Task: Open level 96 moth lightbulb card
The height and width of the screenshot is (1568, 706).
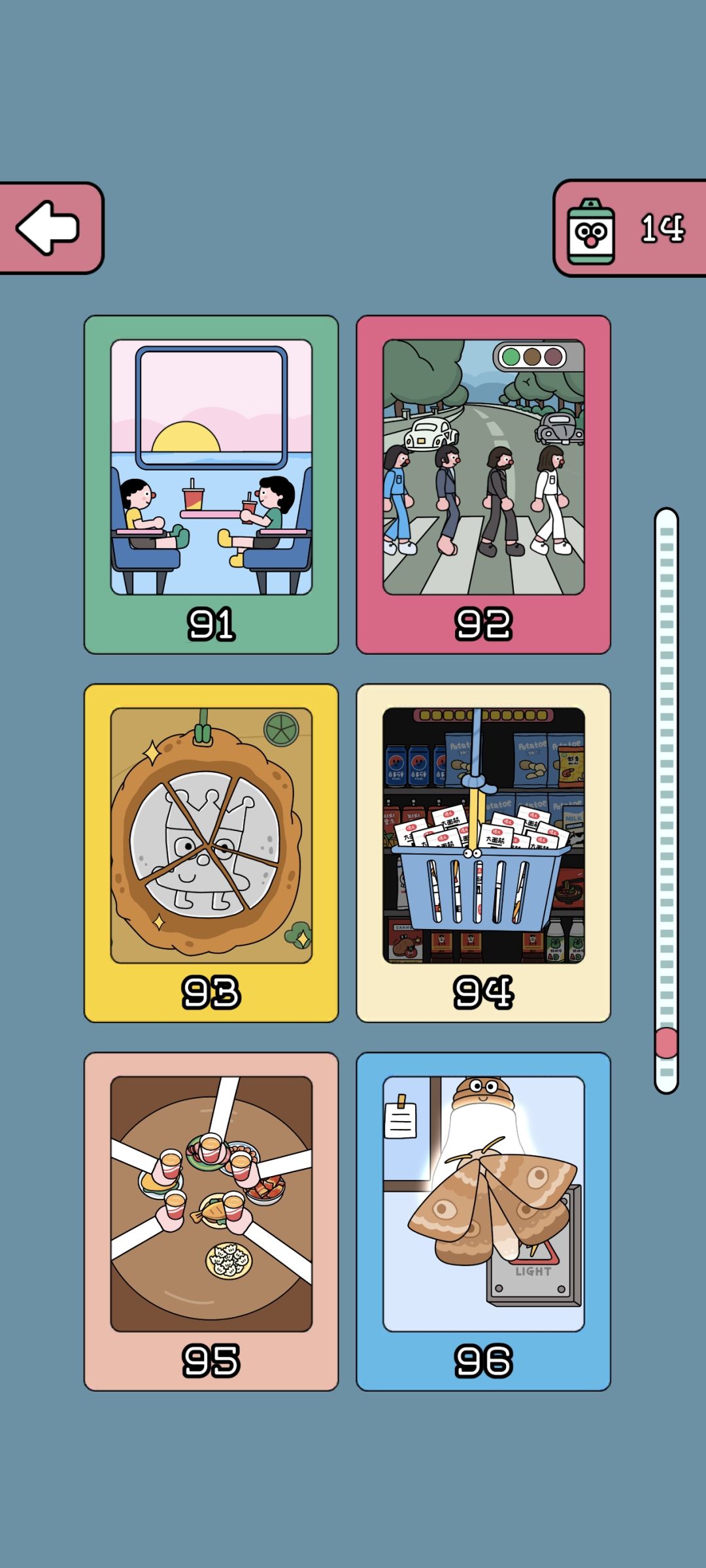Action: tap(483, 1222)
